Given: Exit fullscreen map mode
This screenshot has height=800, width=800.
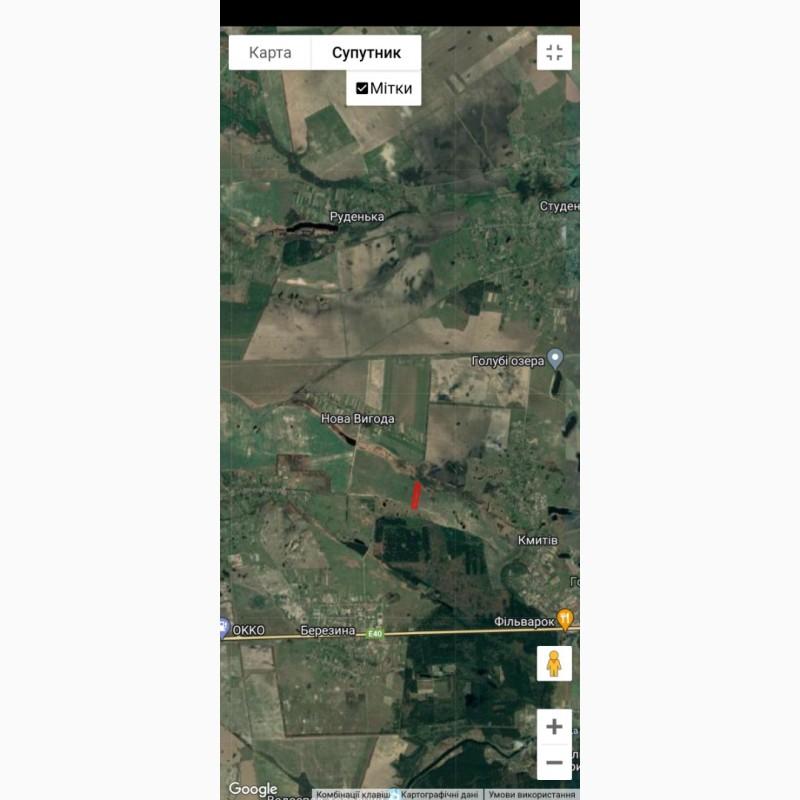Looking at the screenshot, I should 554,53.
